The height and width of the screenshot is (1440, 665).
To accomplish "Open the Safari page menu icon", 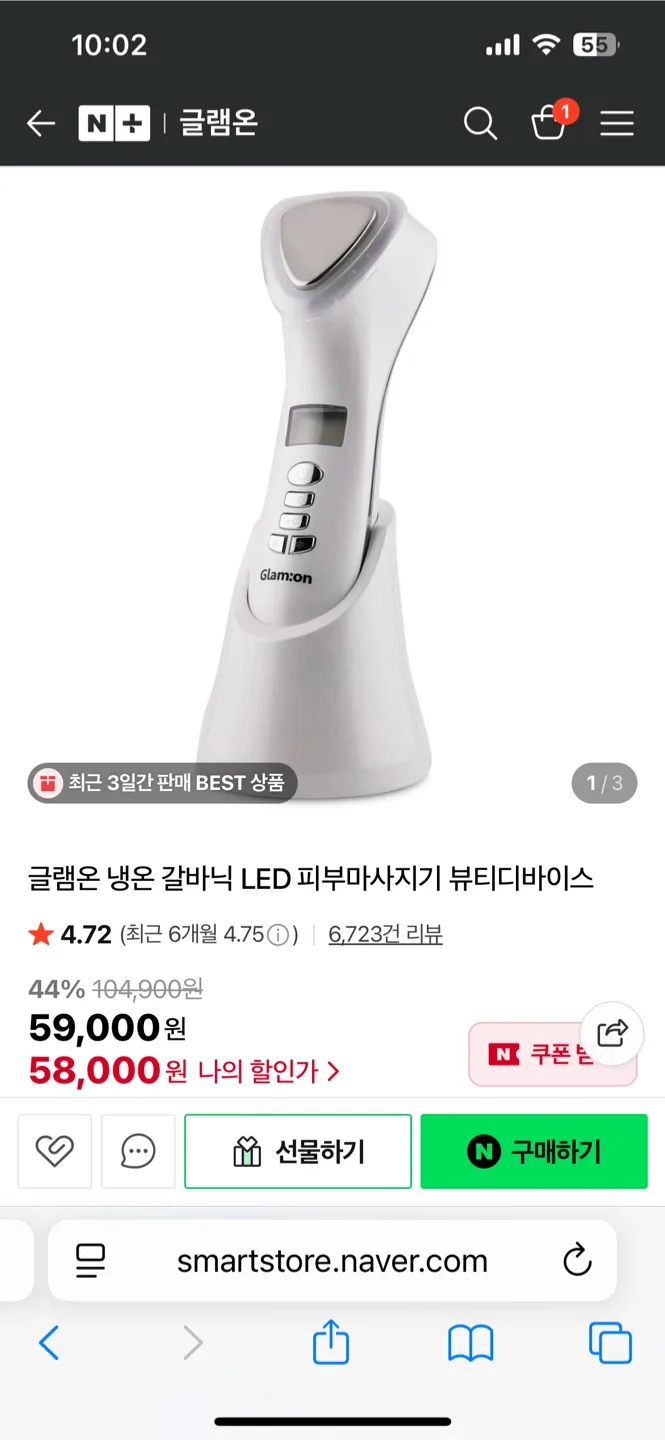I will tap(91, 1261).
